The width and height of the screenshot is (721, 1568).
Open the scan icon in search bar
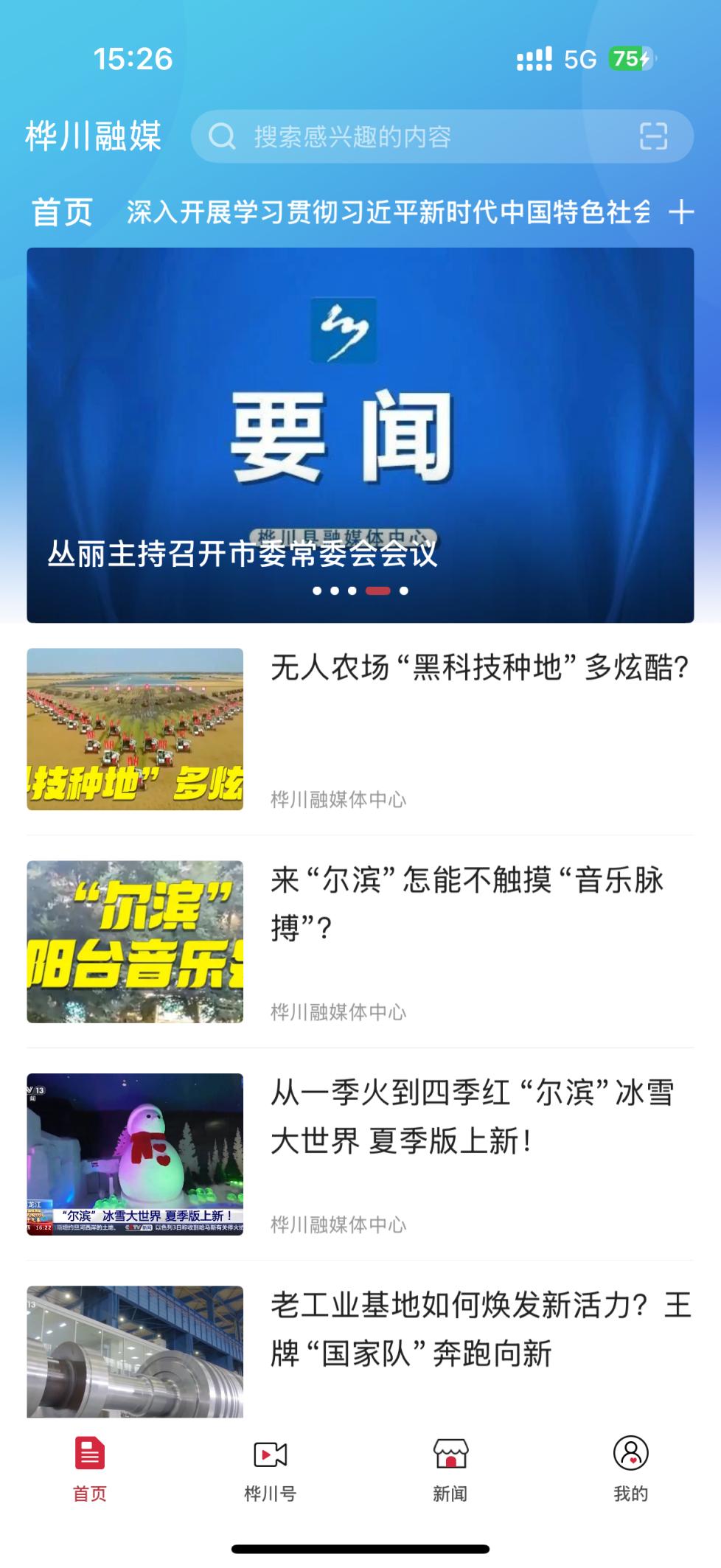[x=653, y=136]
